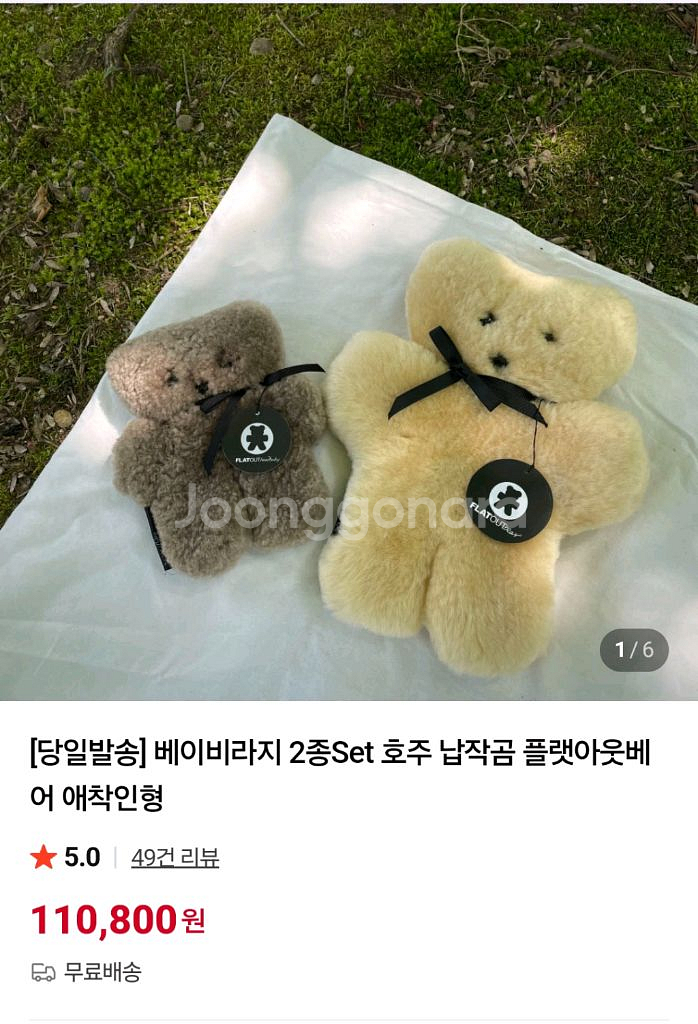The width and height of the screenshot is (698, 1024).
Task: Open the 49건 리뷰 reviews link
Action: (175, 857)
